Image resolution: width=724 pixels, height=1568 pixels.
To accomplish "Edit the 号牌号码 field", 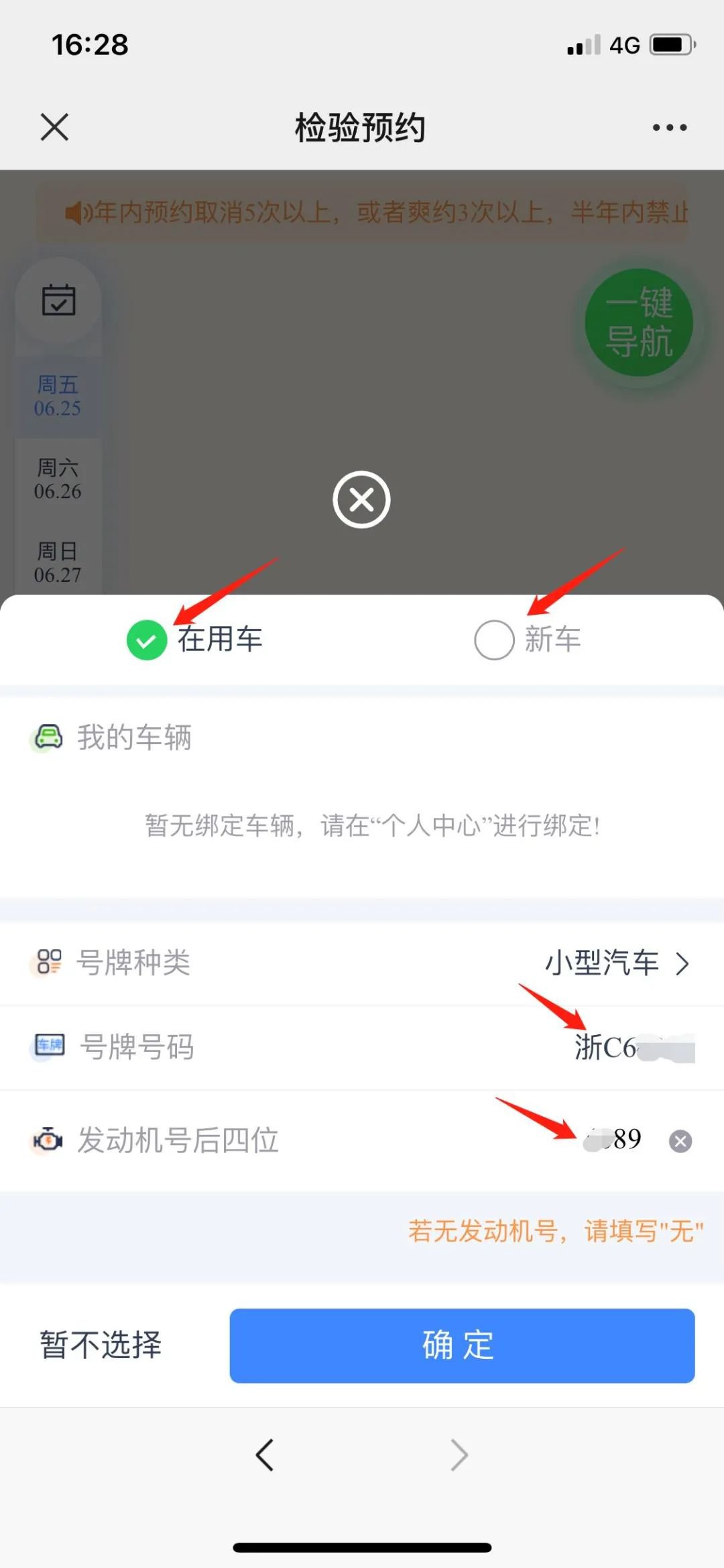I will [633, 1047].
